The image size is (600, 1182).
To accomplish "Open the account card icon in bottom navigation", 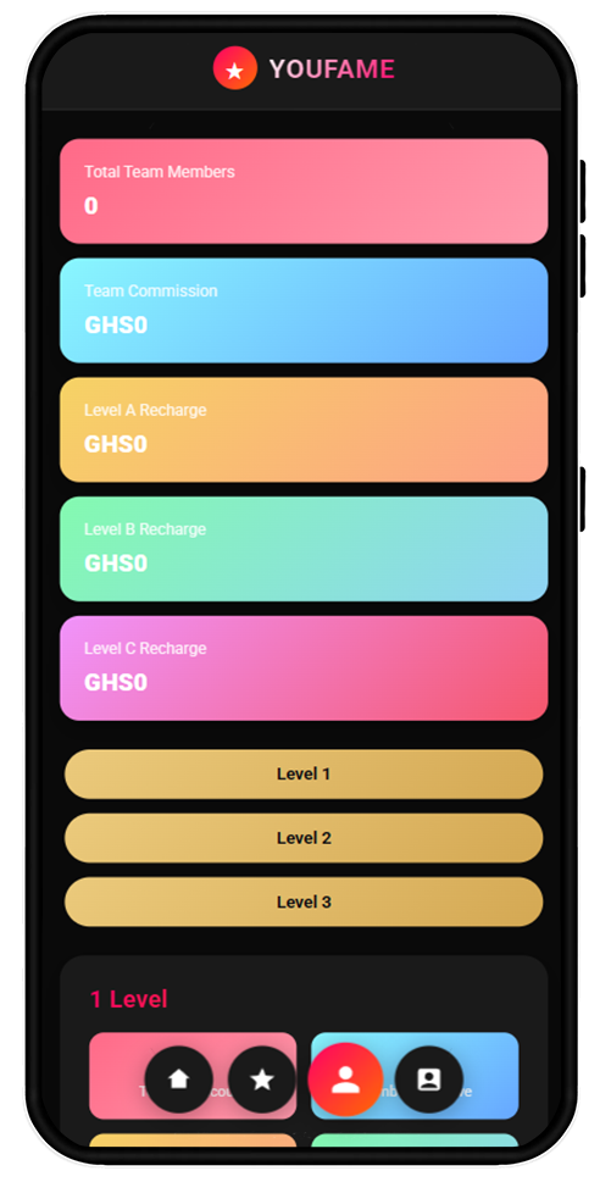I will (x=429, y=1079).
